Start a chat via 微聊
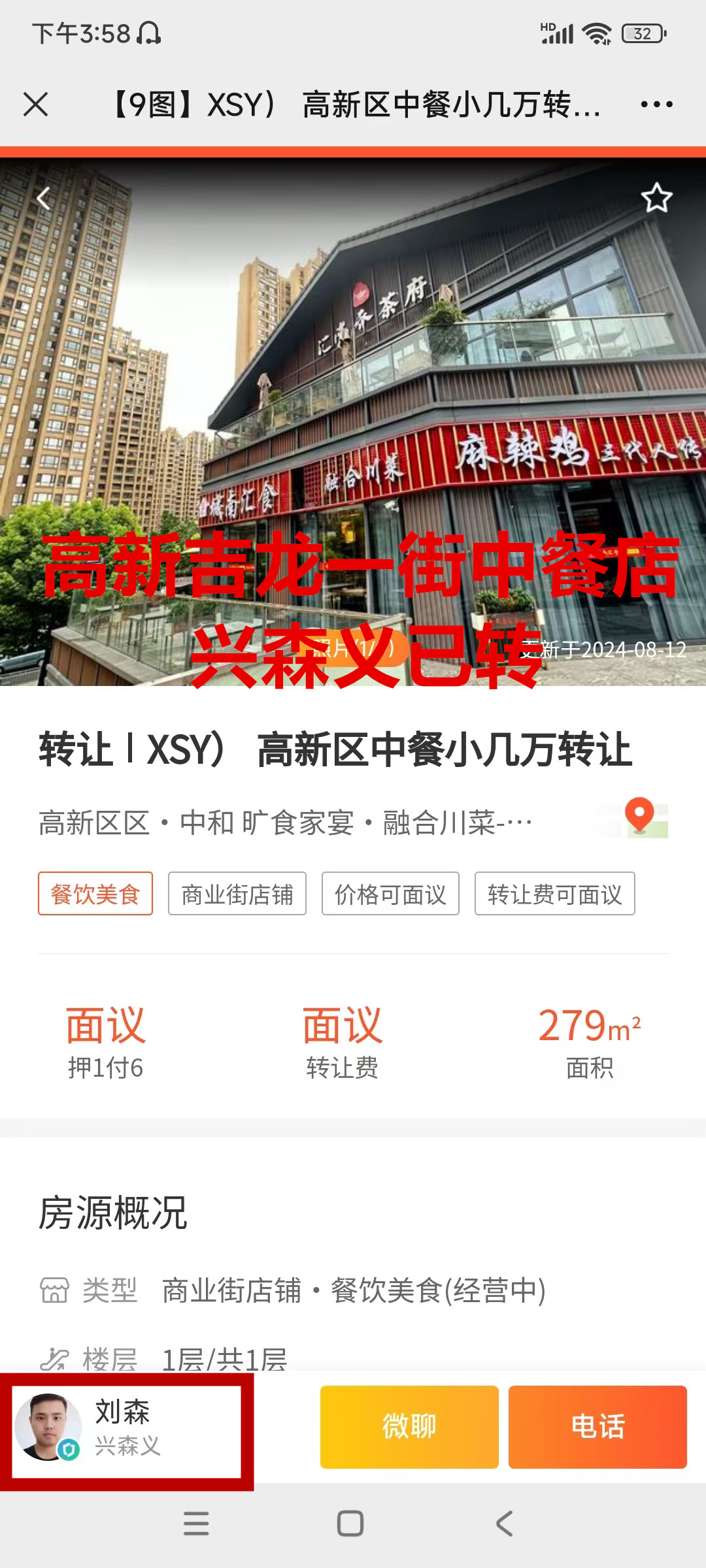This screenshot has height=1568, width=706. click(409, 1426)
